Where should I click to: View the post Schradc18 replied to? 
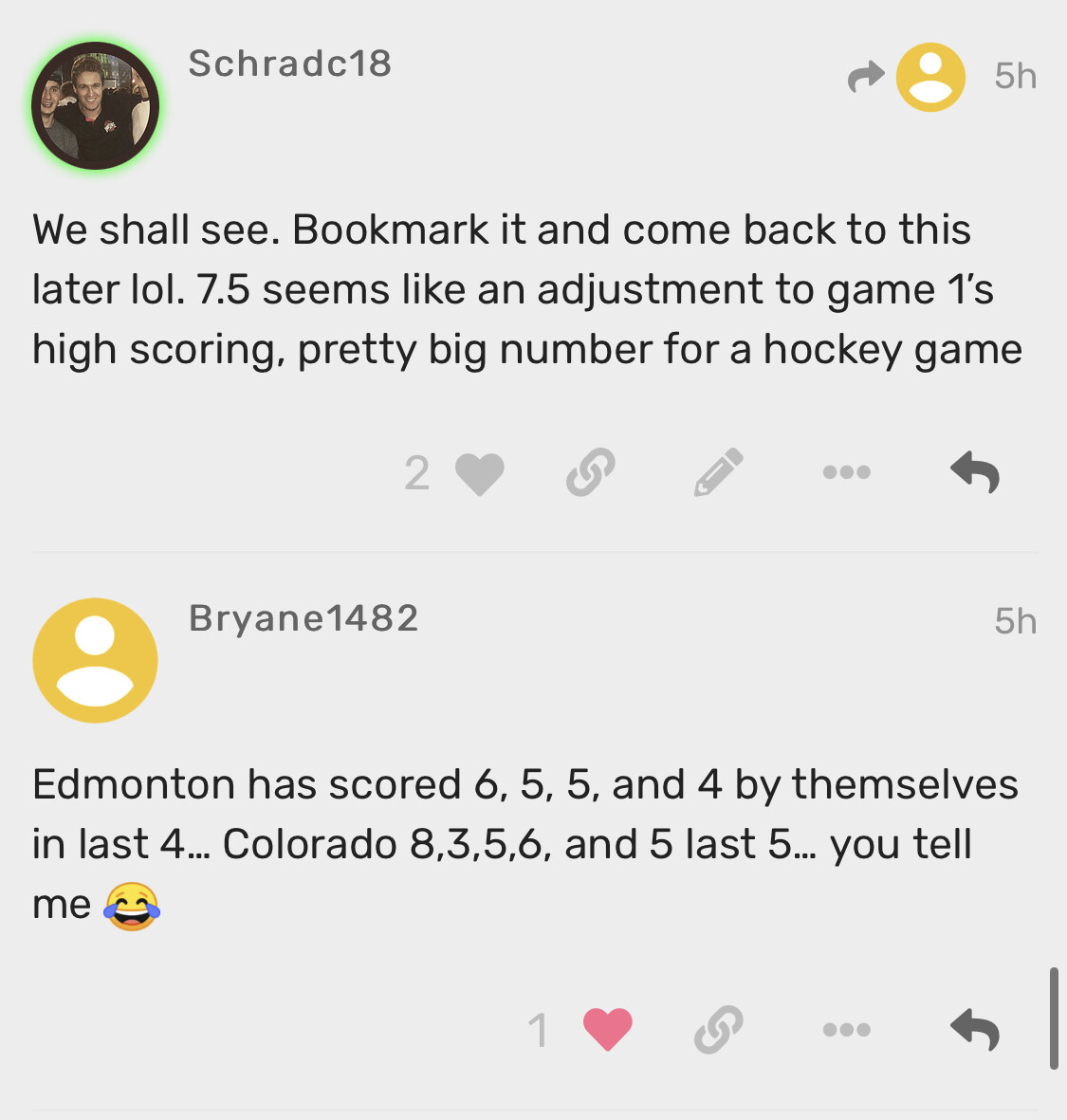pos(907,77)
